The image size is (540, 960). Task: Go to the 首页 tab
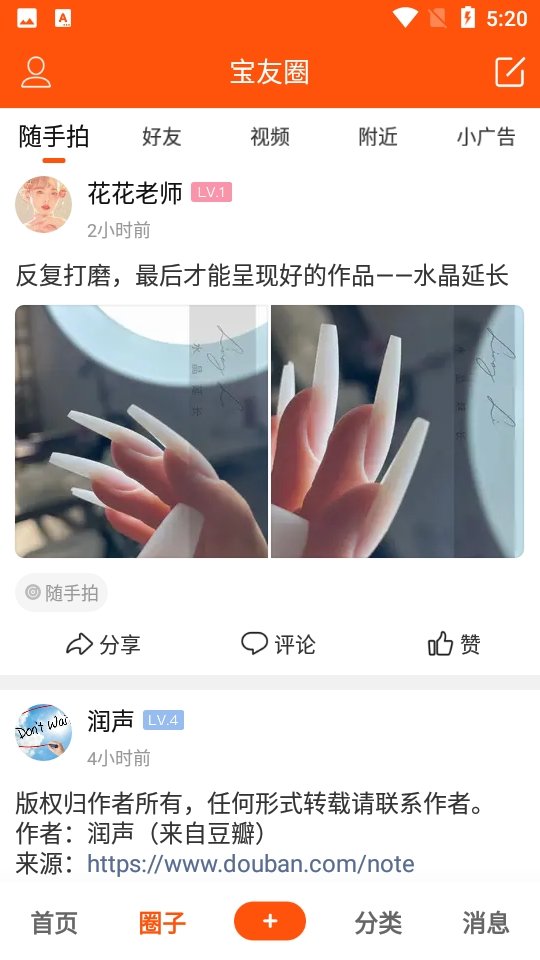pyautogui.click(x=54, y=923)
